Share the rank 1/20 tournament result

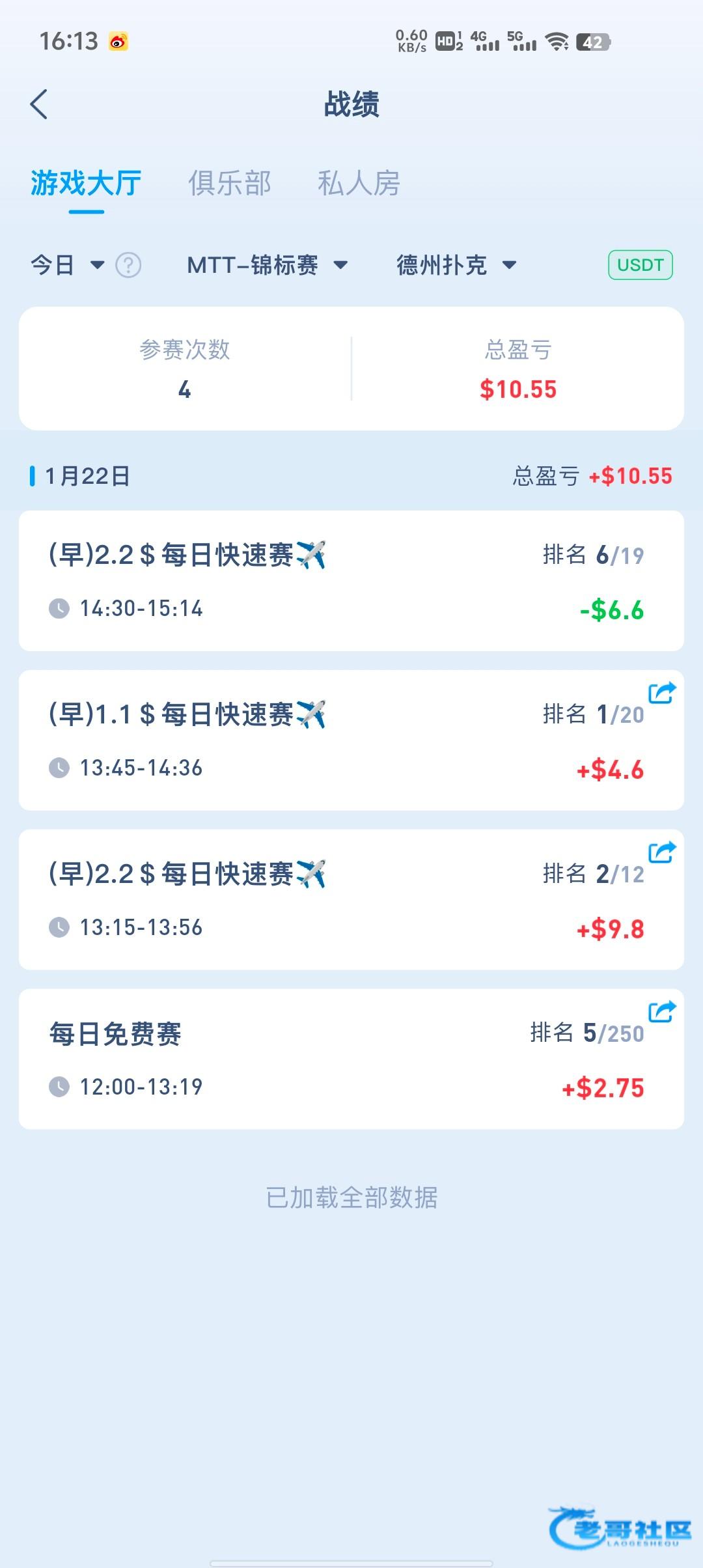click(x=662, y=693)
